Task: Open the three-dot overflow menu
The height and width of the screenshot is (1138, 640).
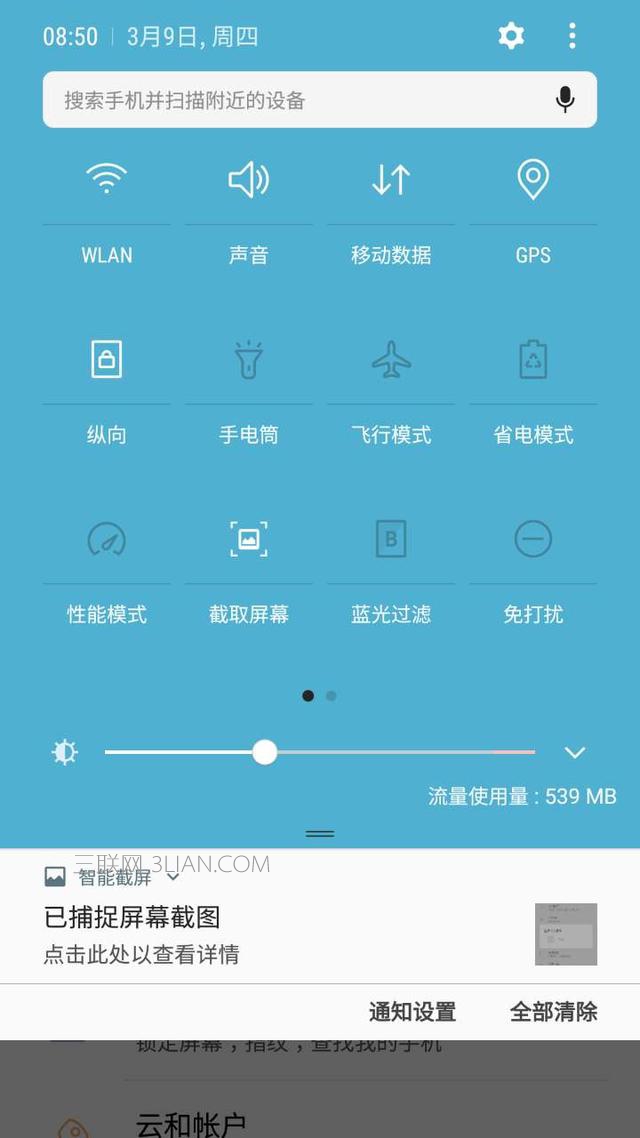Action: point(572,36)
